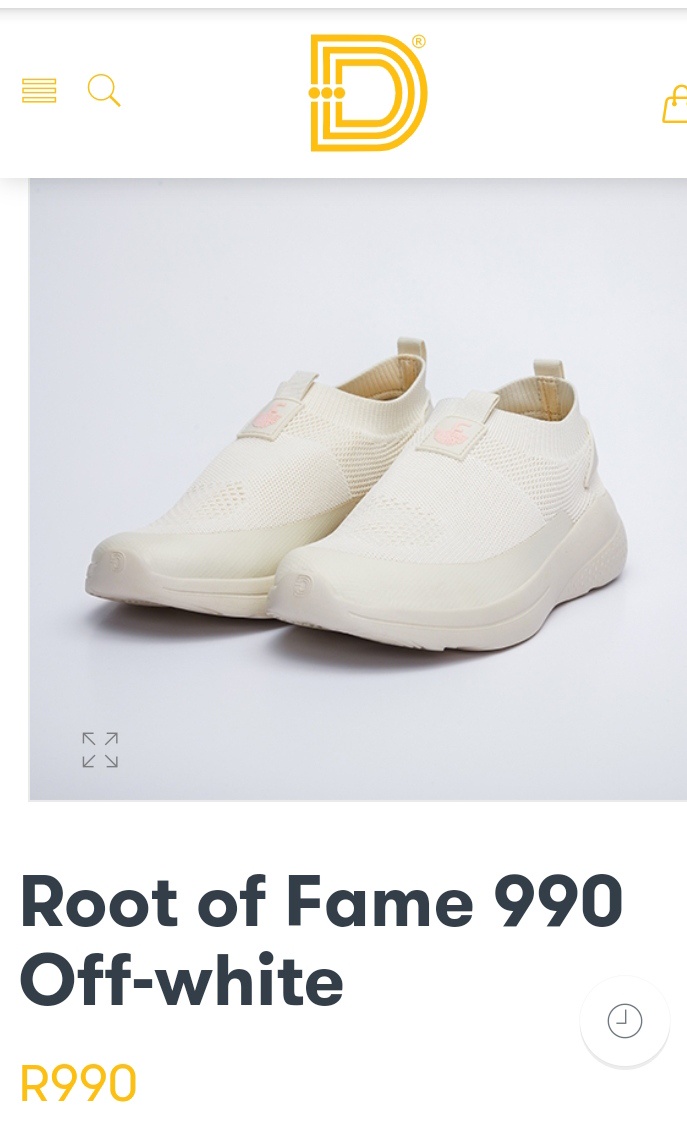Open the hamburger menu

[x=39, y=91]
